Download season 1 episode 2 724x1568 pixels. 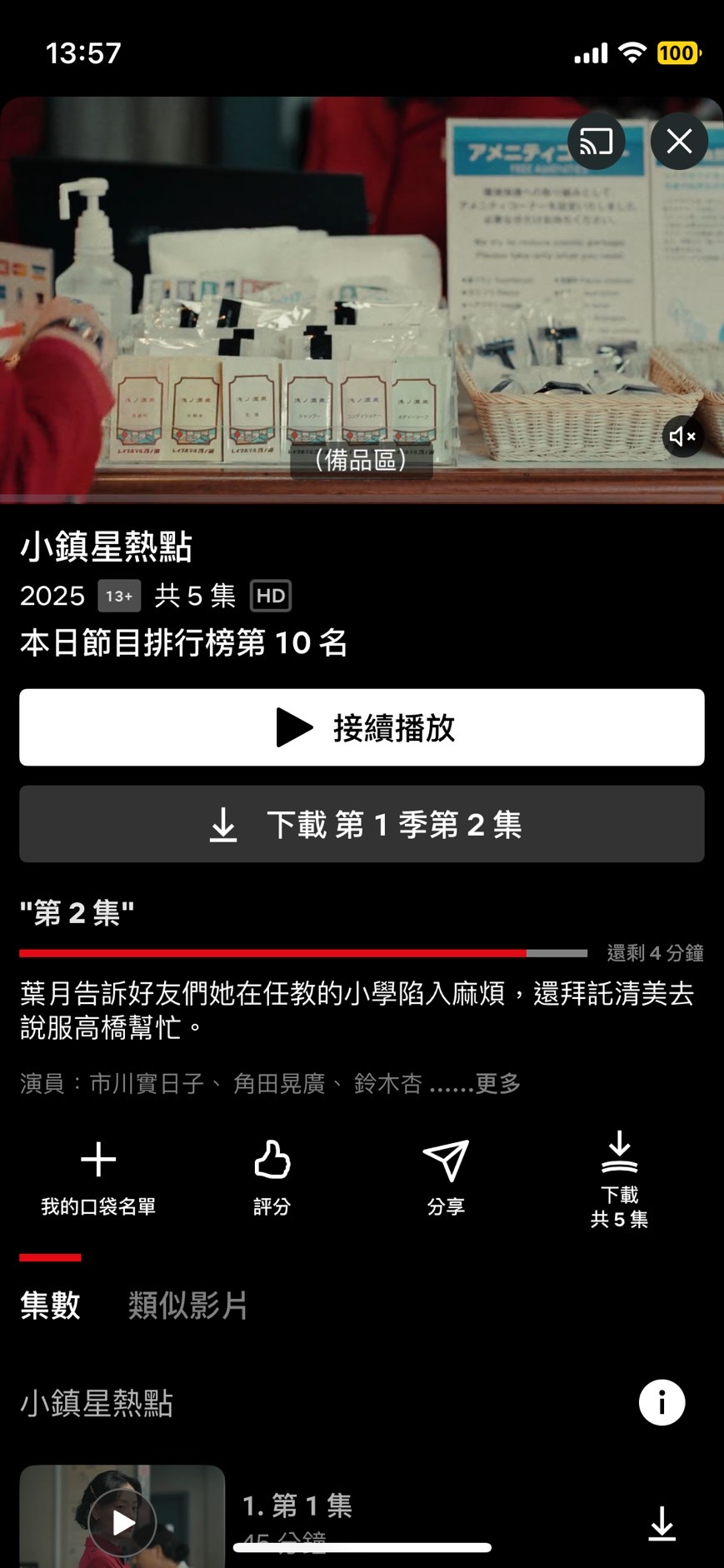point(362,824)
